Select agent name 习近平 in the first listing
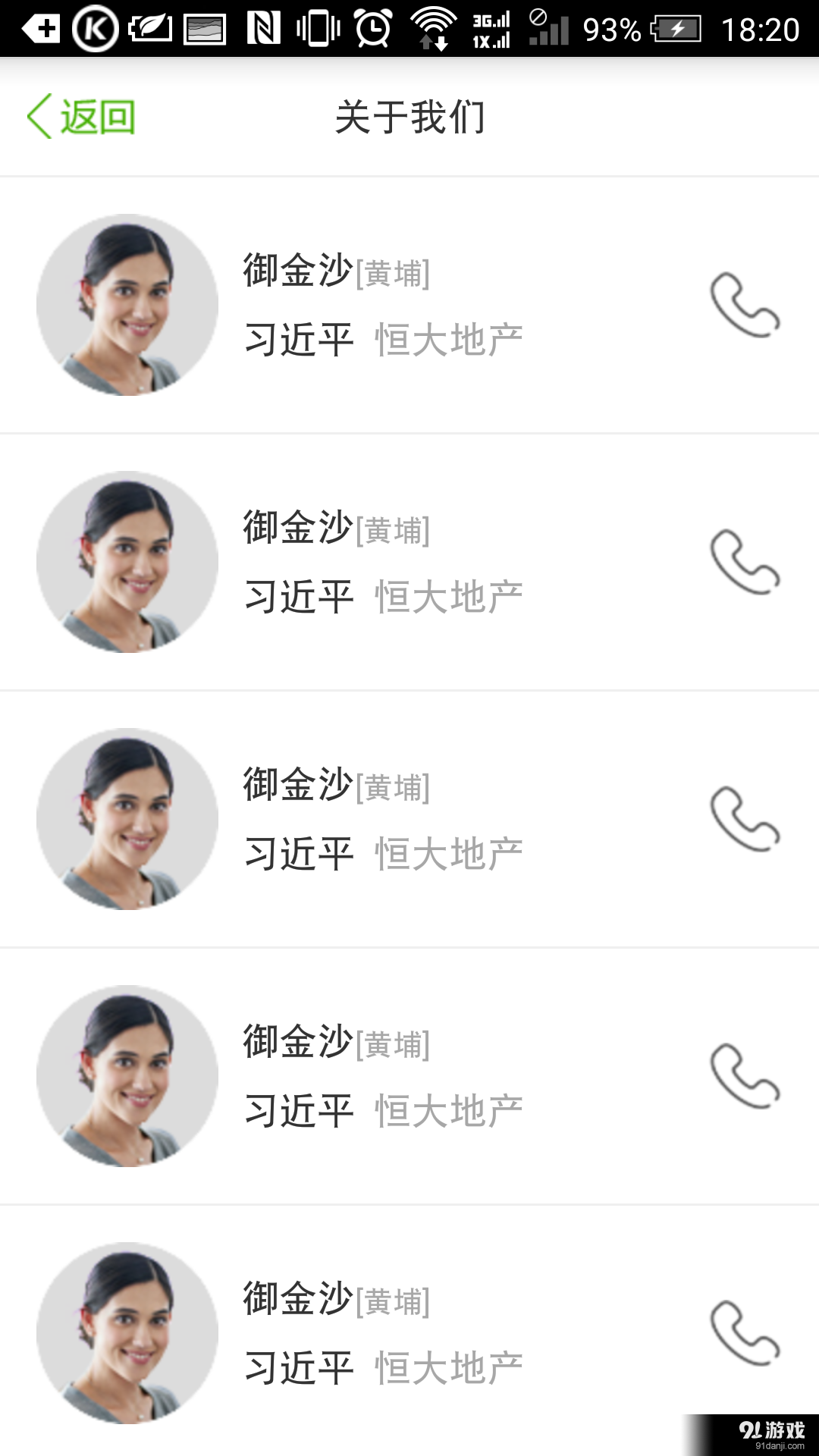This screenshot has width=819, height=1456. 298,339
